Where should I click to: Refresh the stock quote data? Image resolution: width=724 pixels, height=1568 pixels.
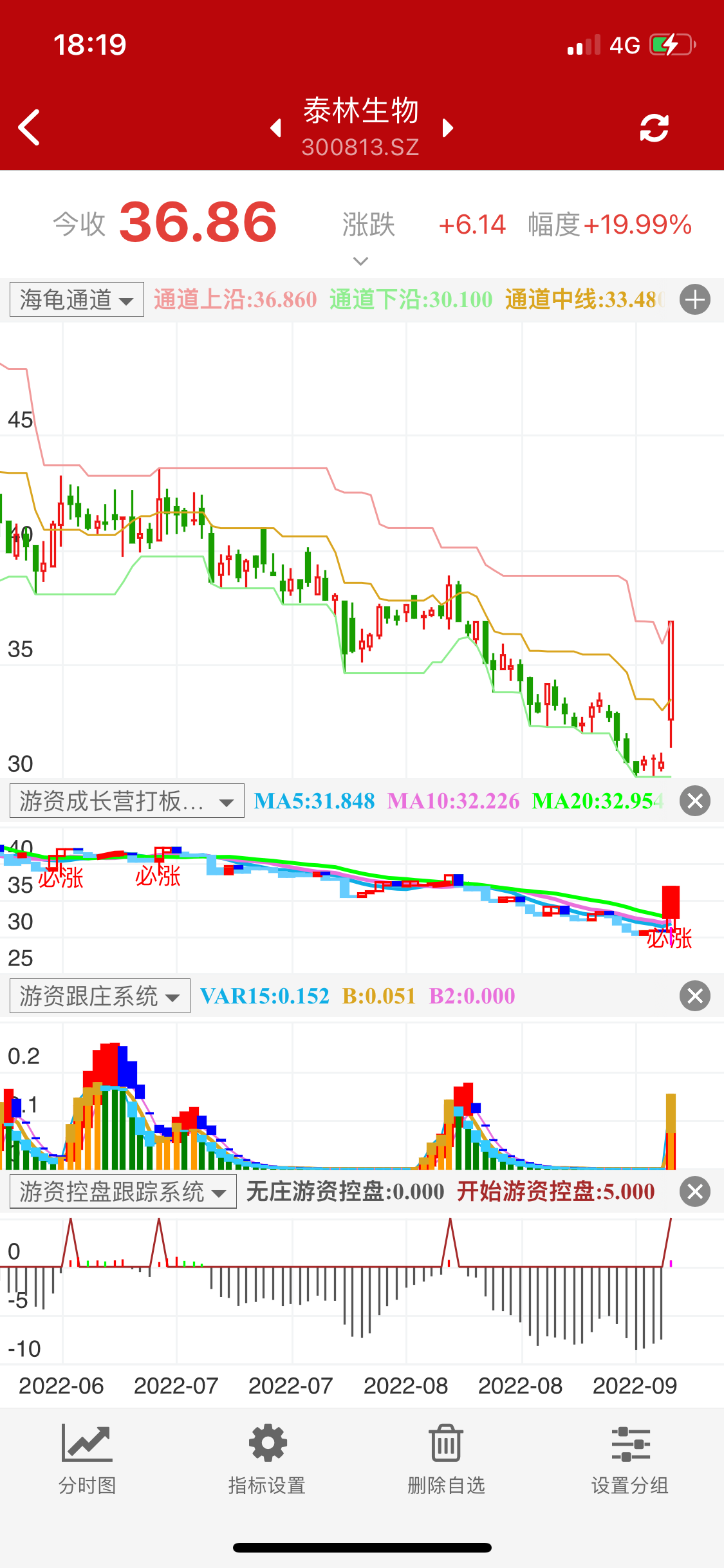click(654, 128)
